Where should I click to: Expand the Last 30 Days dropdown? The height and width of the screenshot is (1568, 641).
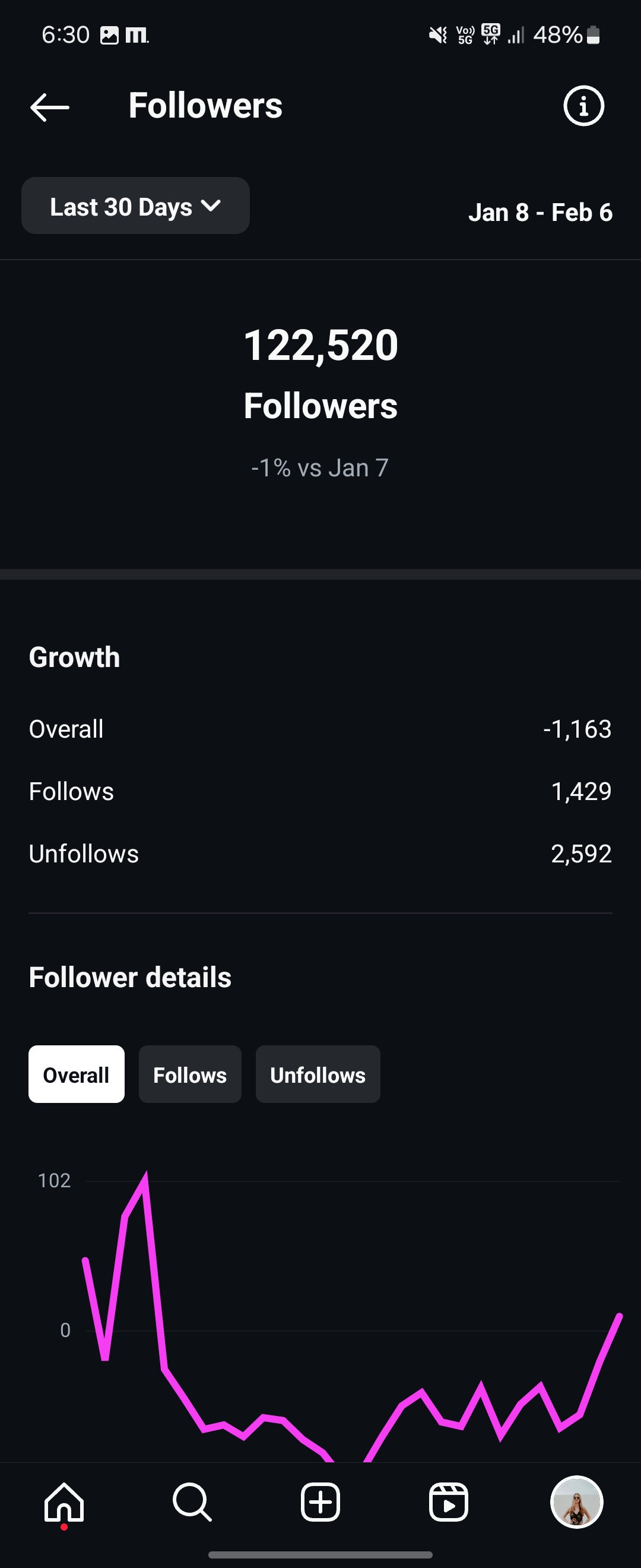tap(135, 206)
